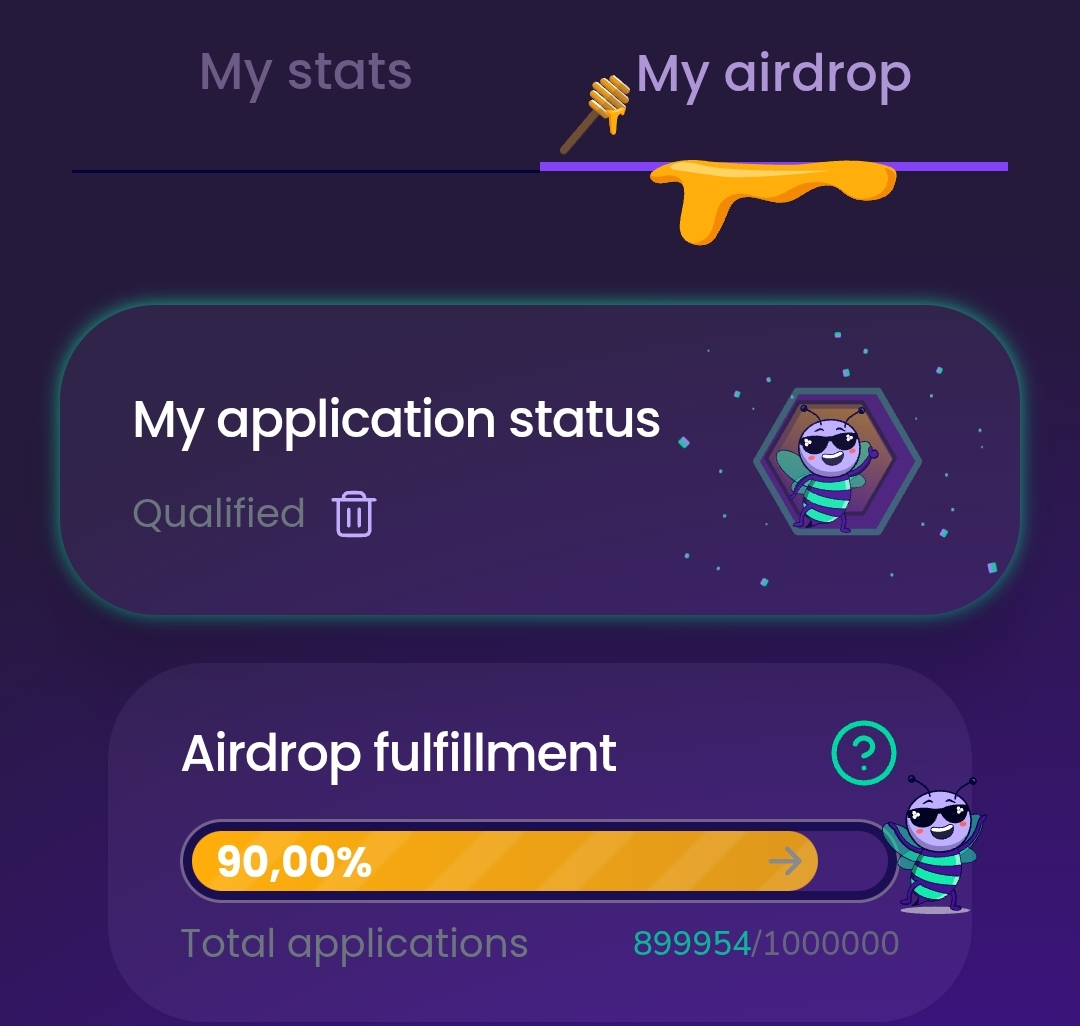Delete application using the trash icon
The height and width of the screenshot is (1026, 1080).
[x=353, y=514]
